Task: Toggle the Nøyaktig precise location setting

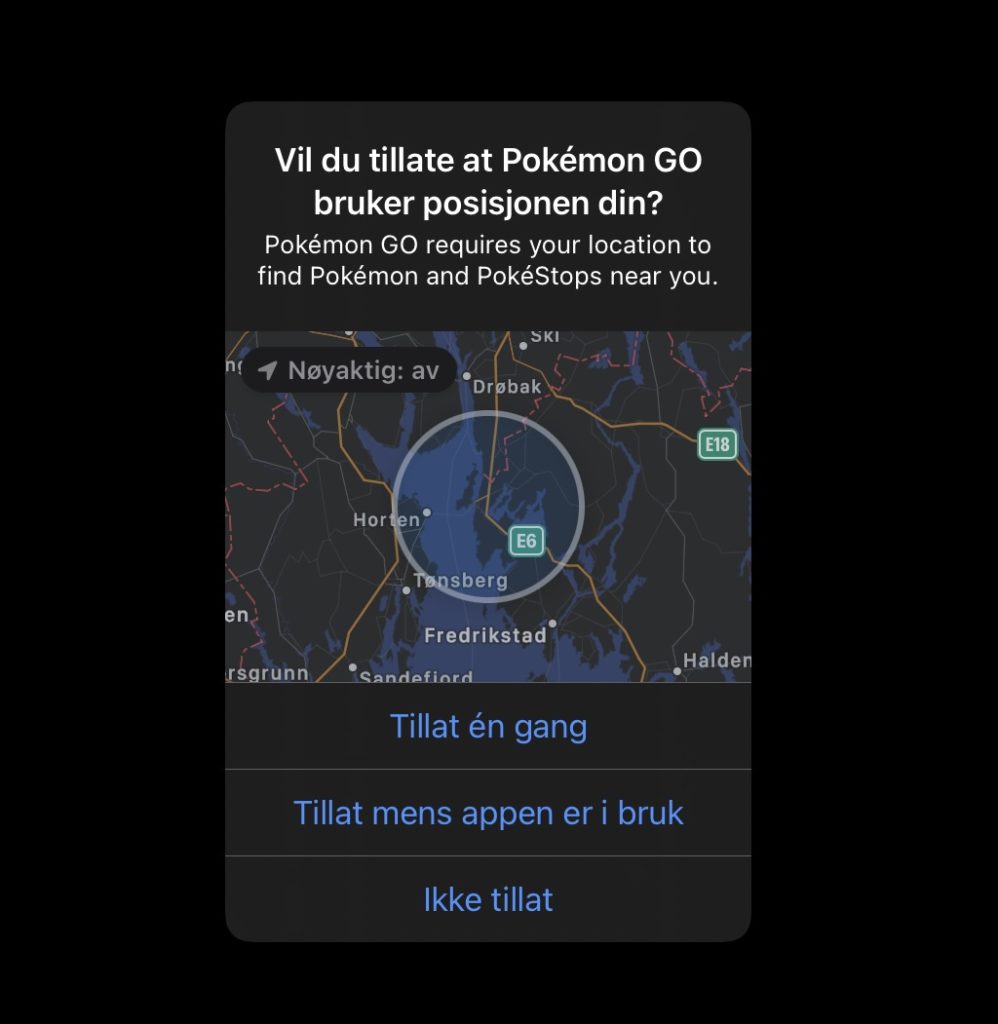Action: point(349,371)
